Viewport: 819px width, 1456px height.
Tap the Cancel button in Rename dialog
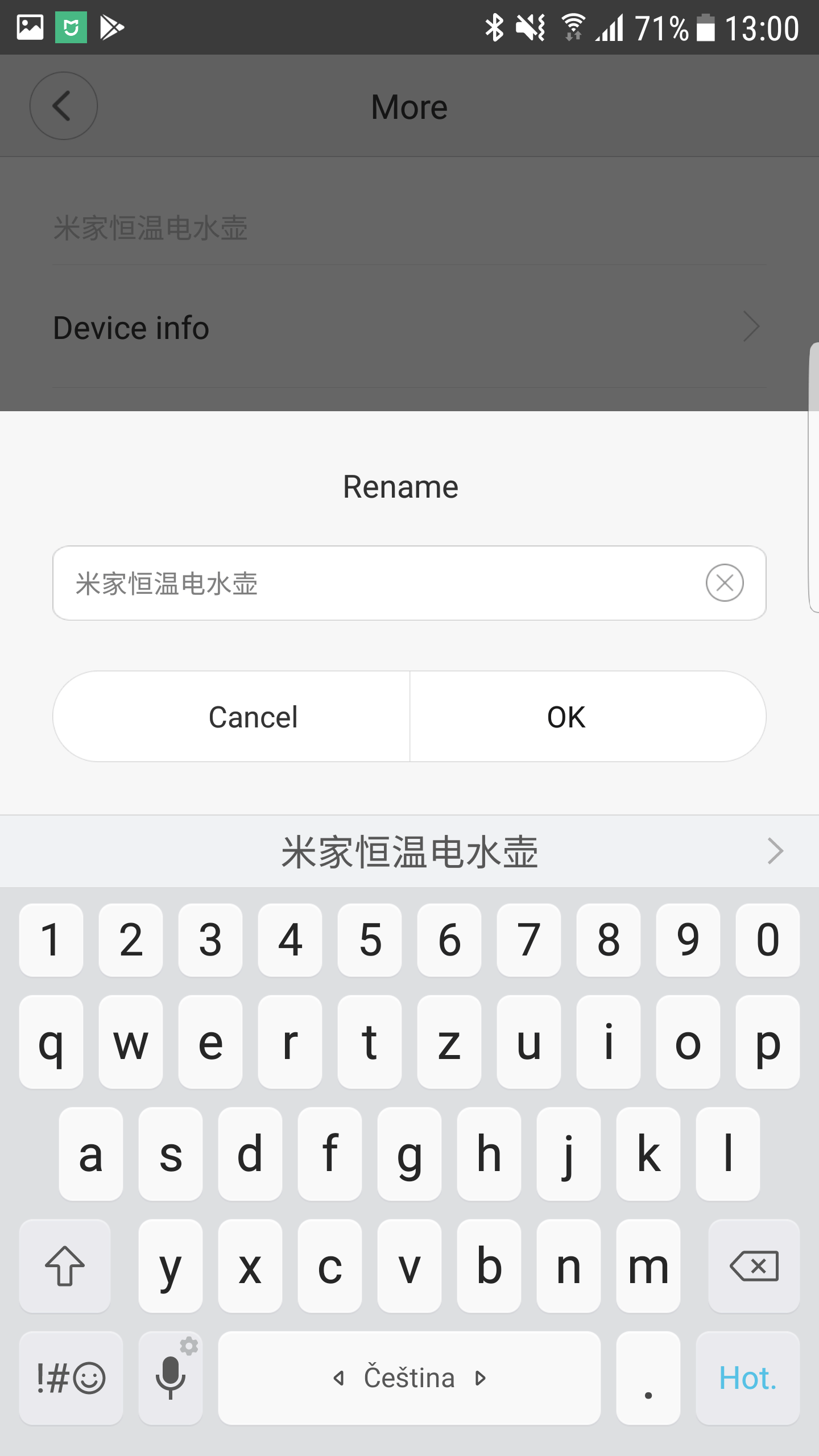tap(231, 717)
